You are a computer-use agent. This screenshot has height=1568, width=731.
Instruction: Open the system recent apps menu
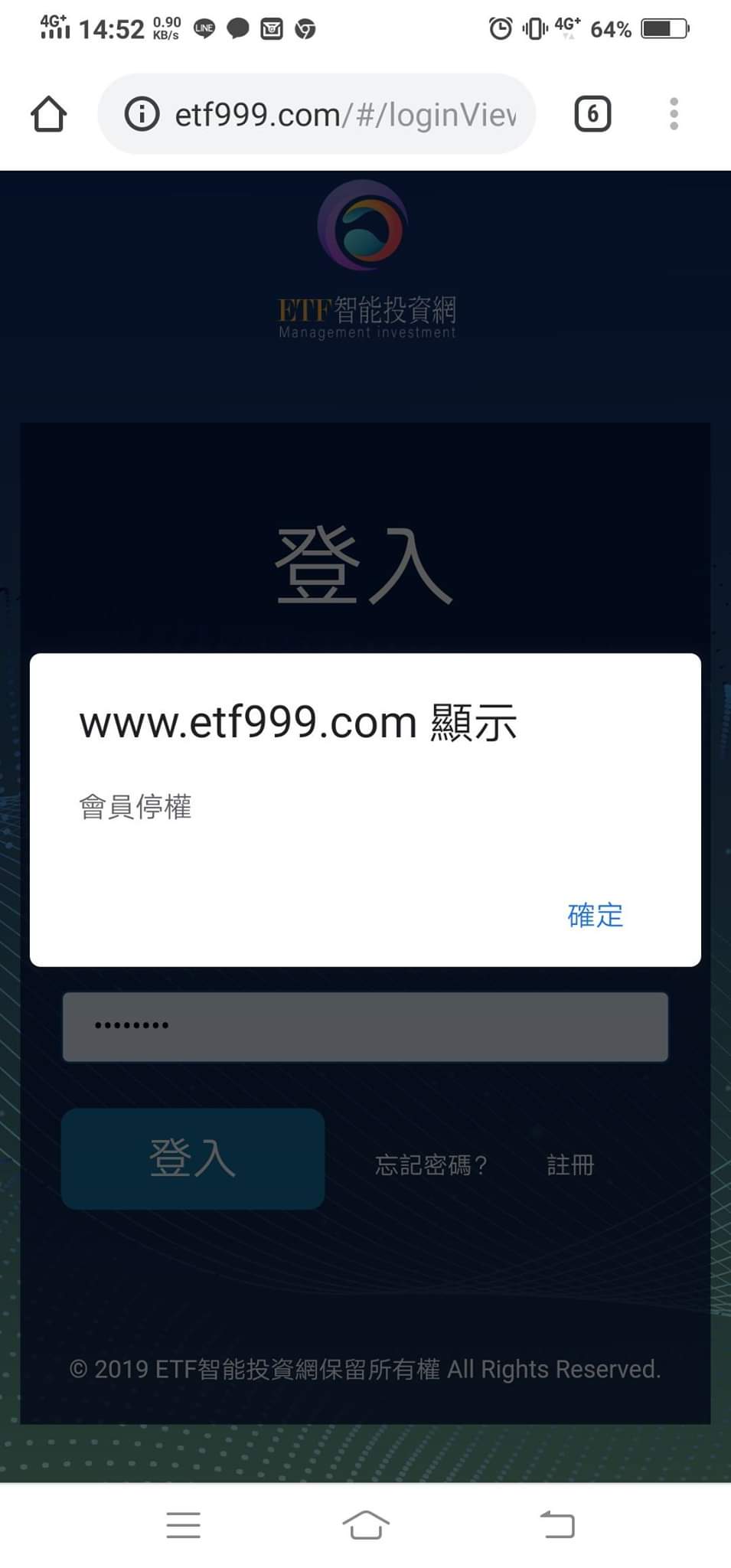184,1524
